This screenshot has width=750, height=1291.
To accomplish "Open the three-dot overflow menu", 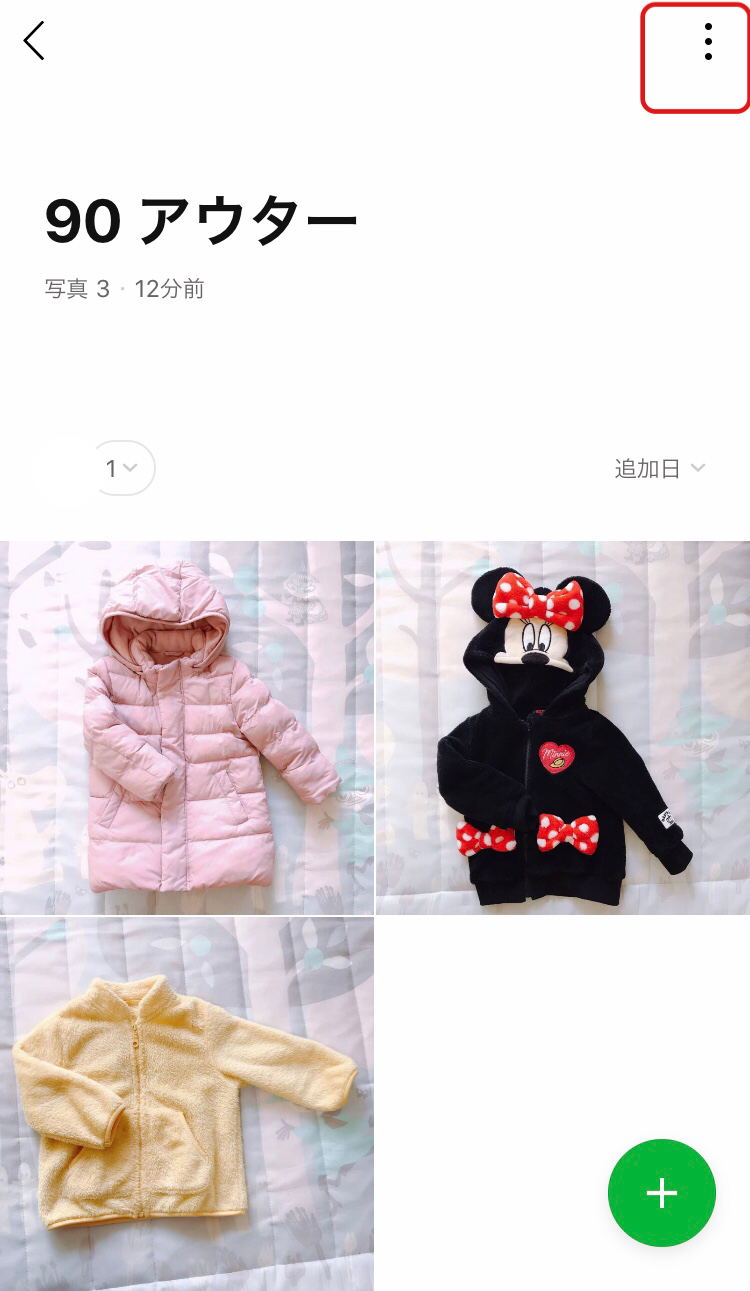I will [x=707, y=42].
